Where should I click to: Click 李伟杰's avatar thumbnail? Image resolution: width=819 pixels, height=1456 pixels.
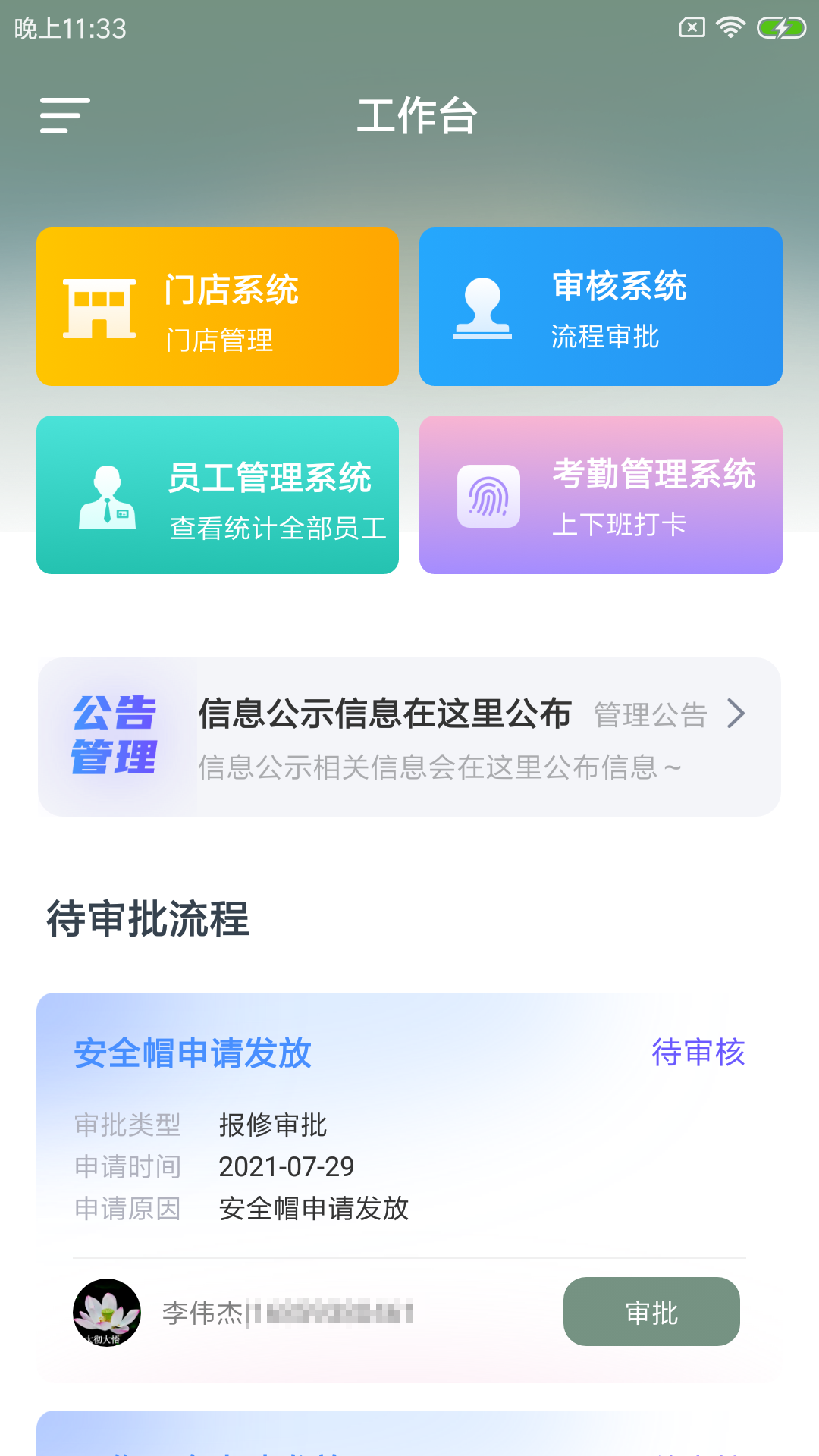coord(105,1311)
